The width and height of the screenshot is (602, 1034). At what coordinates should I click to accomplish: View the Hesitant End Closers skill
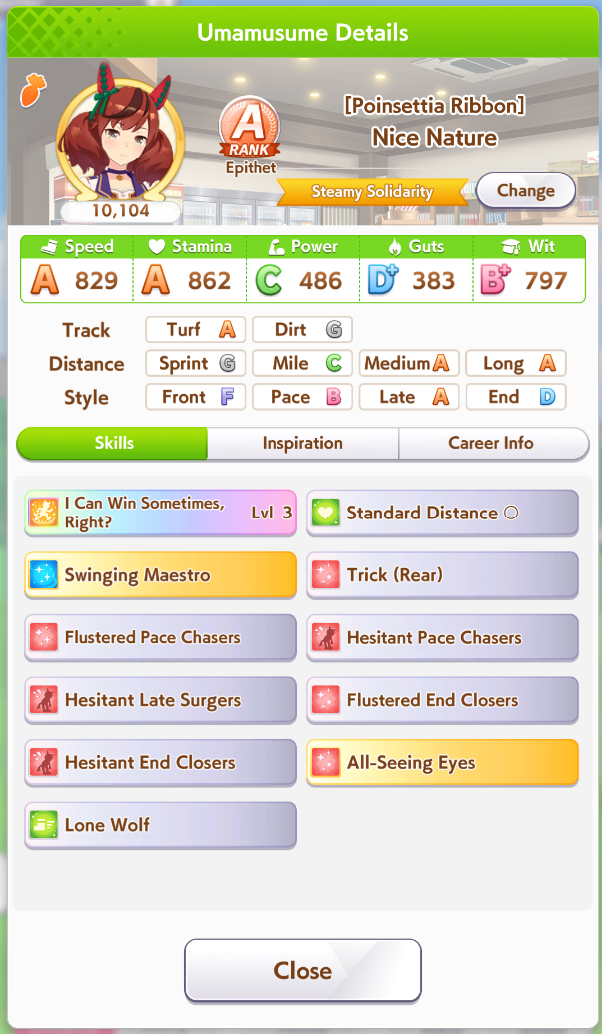[x=161, y=762]
